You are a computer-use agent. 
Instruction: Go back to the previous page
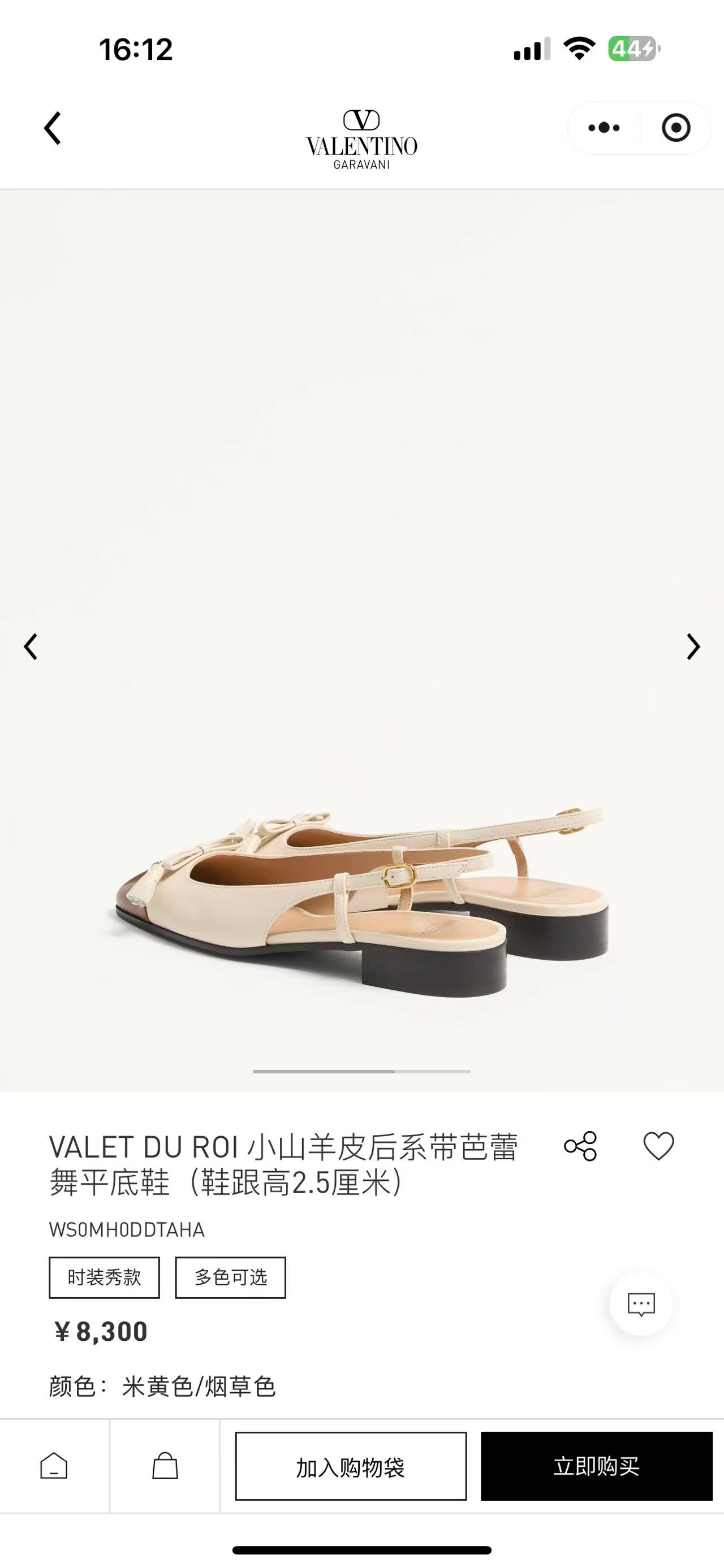coord(53,128)
